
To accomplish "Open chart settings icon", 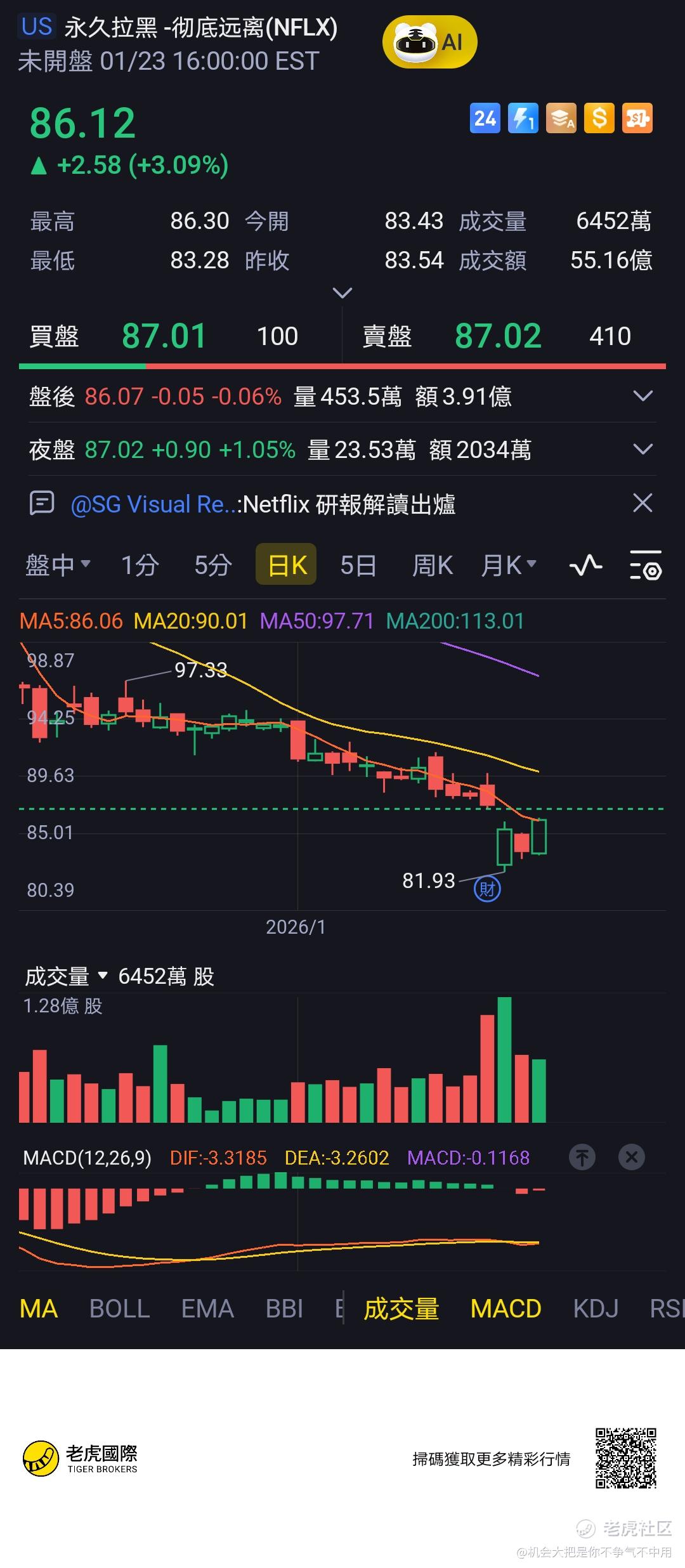I will (x=645, y=565).
